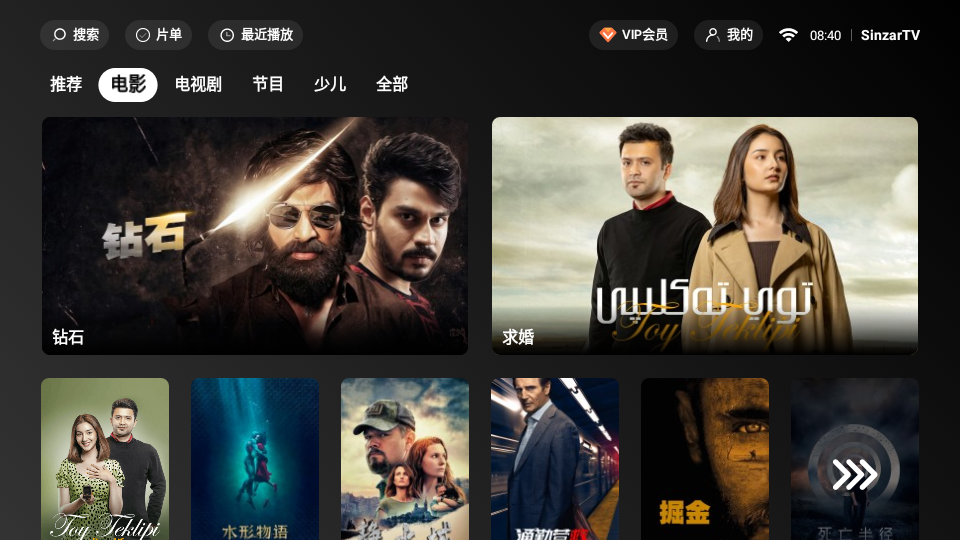Switch to the 电视剧 tab
960x540 pixels.
(198, 85)
